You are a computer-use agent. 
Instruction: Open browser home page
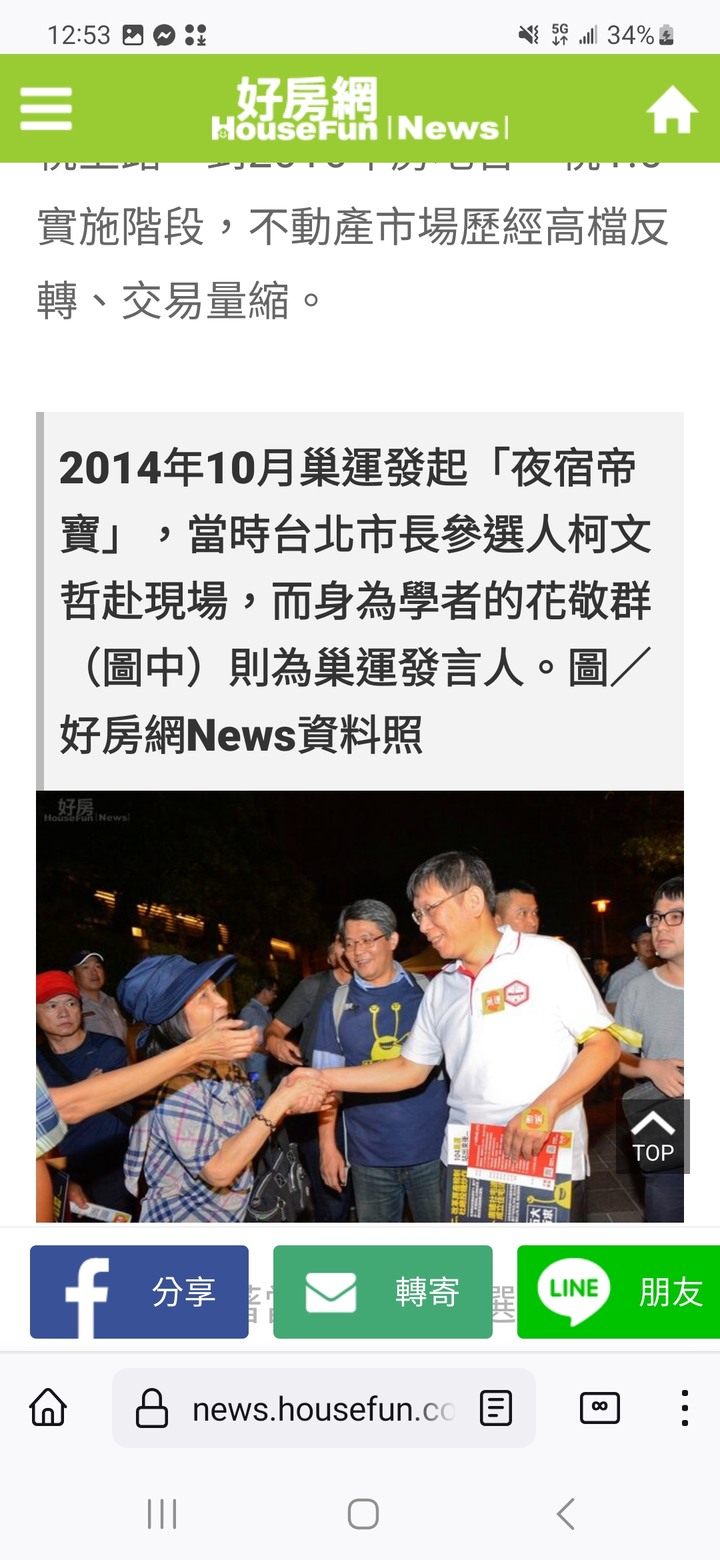tap(48, 1408)
